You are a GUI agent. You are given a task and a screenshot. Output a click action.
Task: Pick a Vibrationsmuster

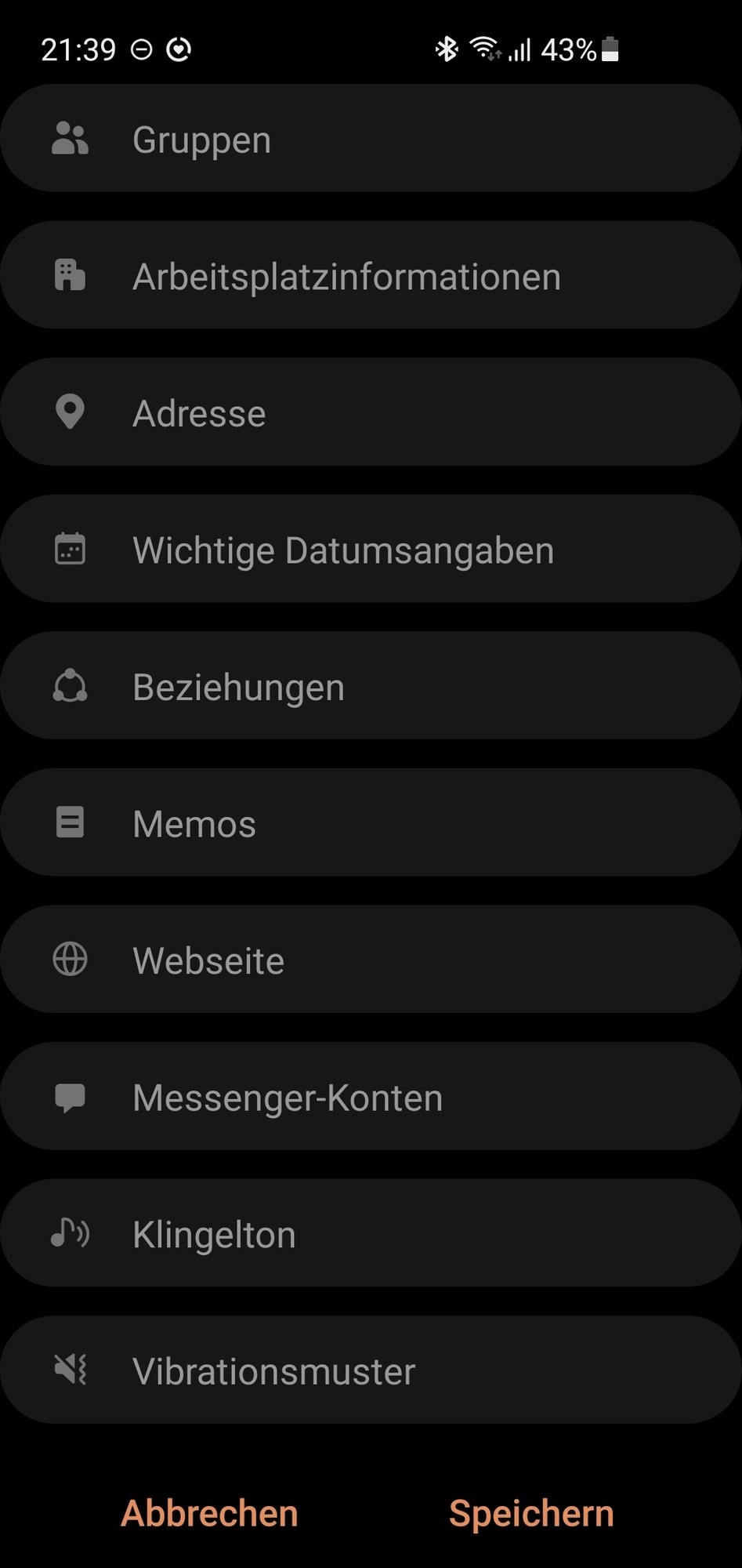tap(371, 1370)
